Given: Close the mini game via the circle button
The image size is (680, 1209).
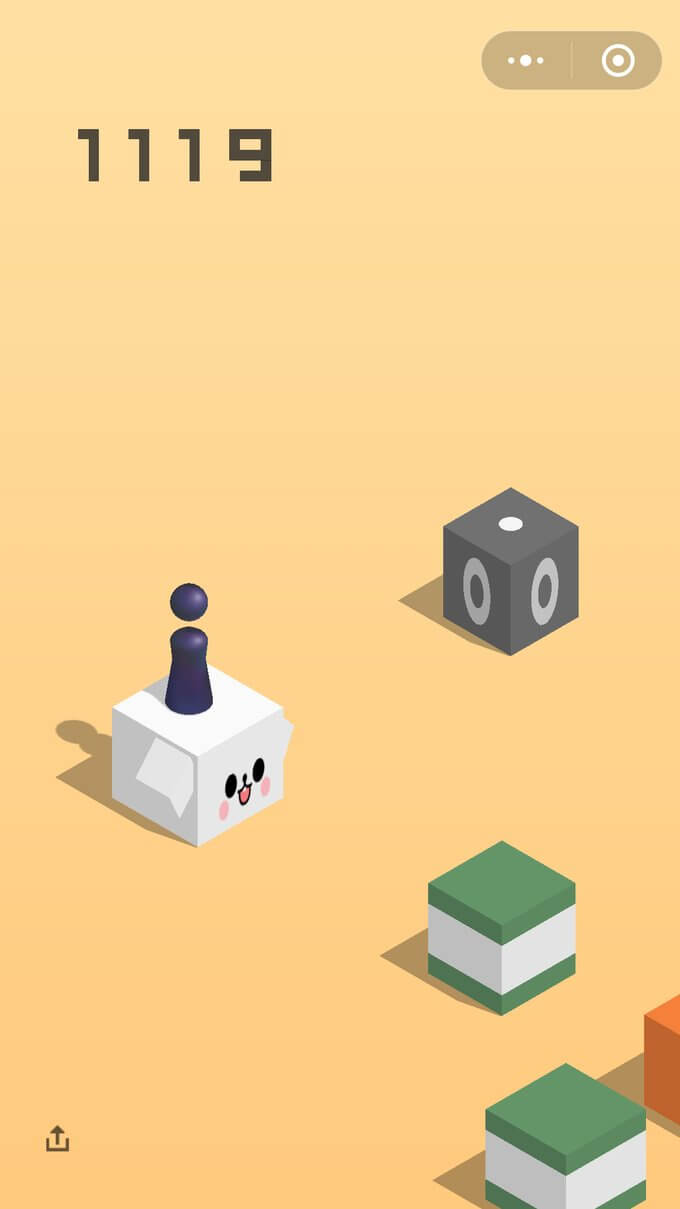Looking at the screenshot, I should 618,61.
